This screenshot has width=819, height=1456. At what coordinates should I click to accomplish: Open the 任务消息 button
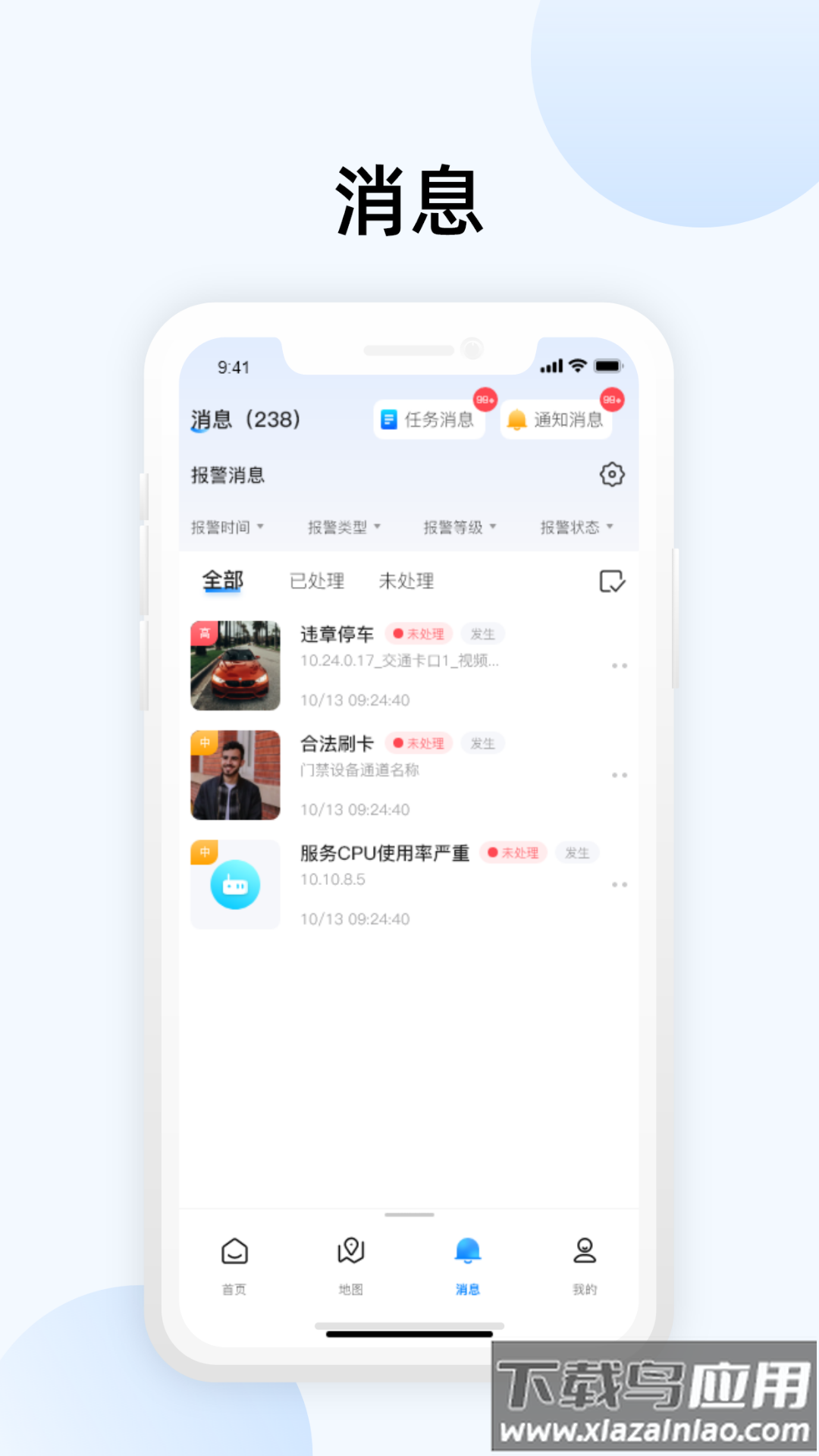[x=429, y=420]
